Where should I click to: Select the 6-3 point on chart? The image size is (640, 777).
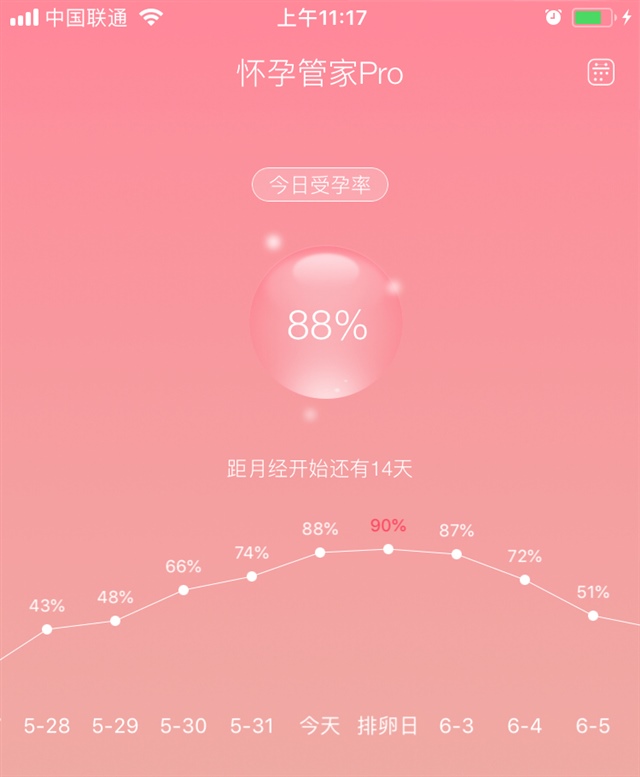[x=456, y=554]
